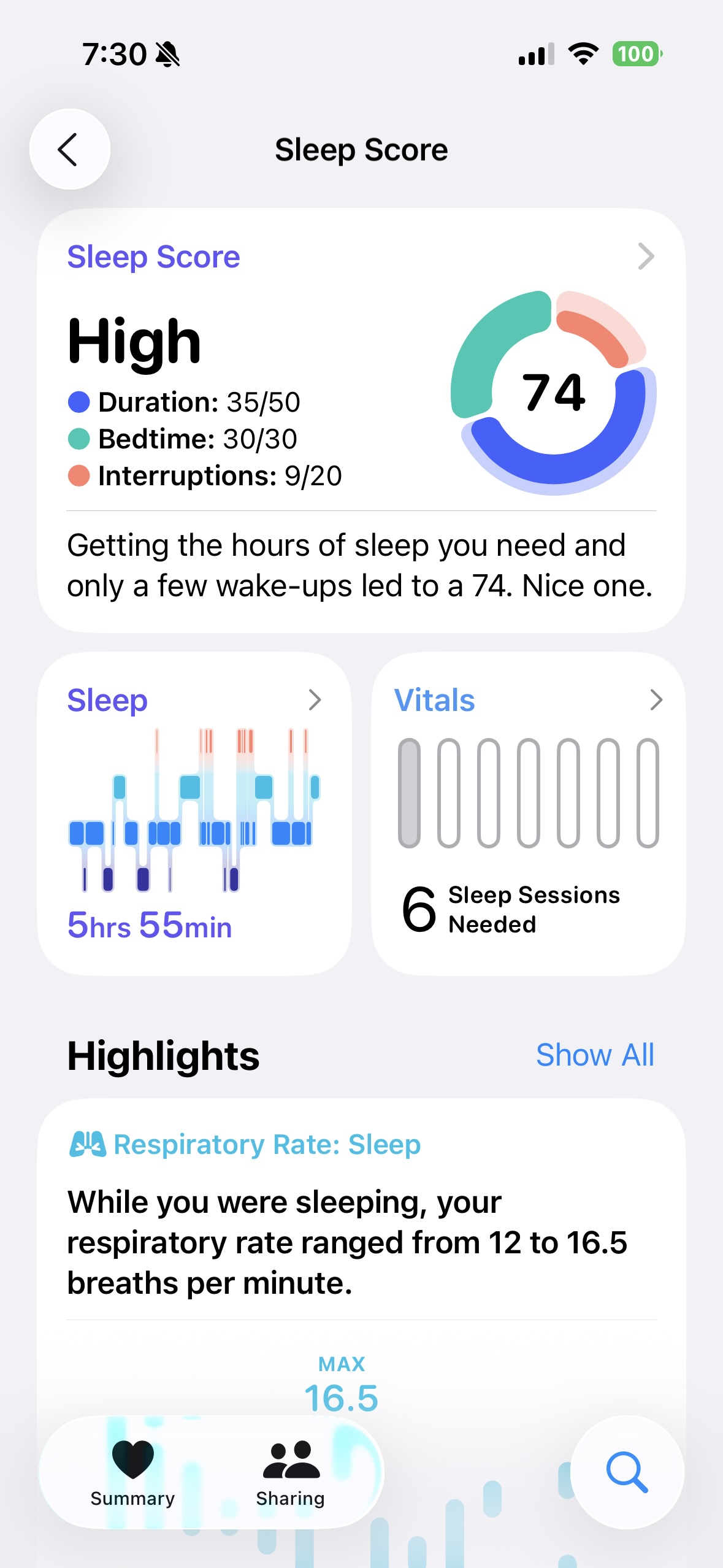Go back from Sleep Score screen
This screenshot has width=723, height=1568.
69,149
